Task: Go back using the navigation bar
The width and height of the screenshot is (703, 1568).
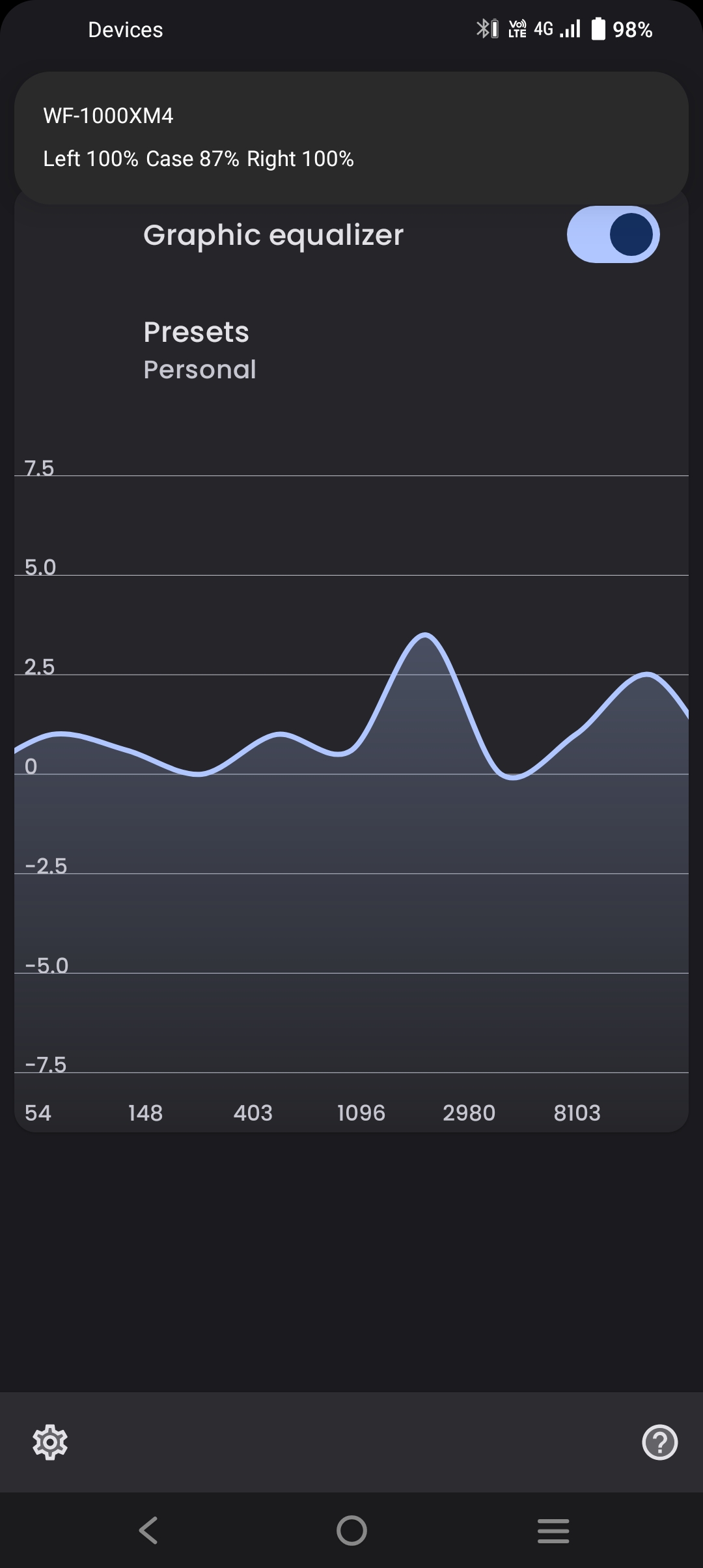Action: click(x=148, y=1530)
